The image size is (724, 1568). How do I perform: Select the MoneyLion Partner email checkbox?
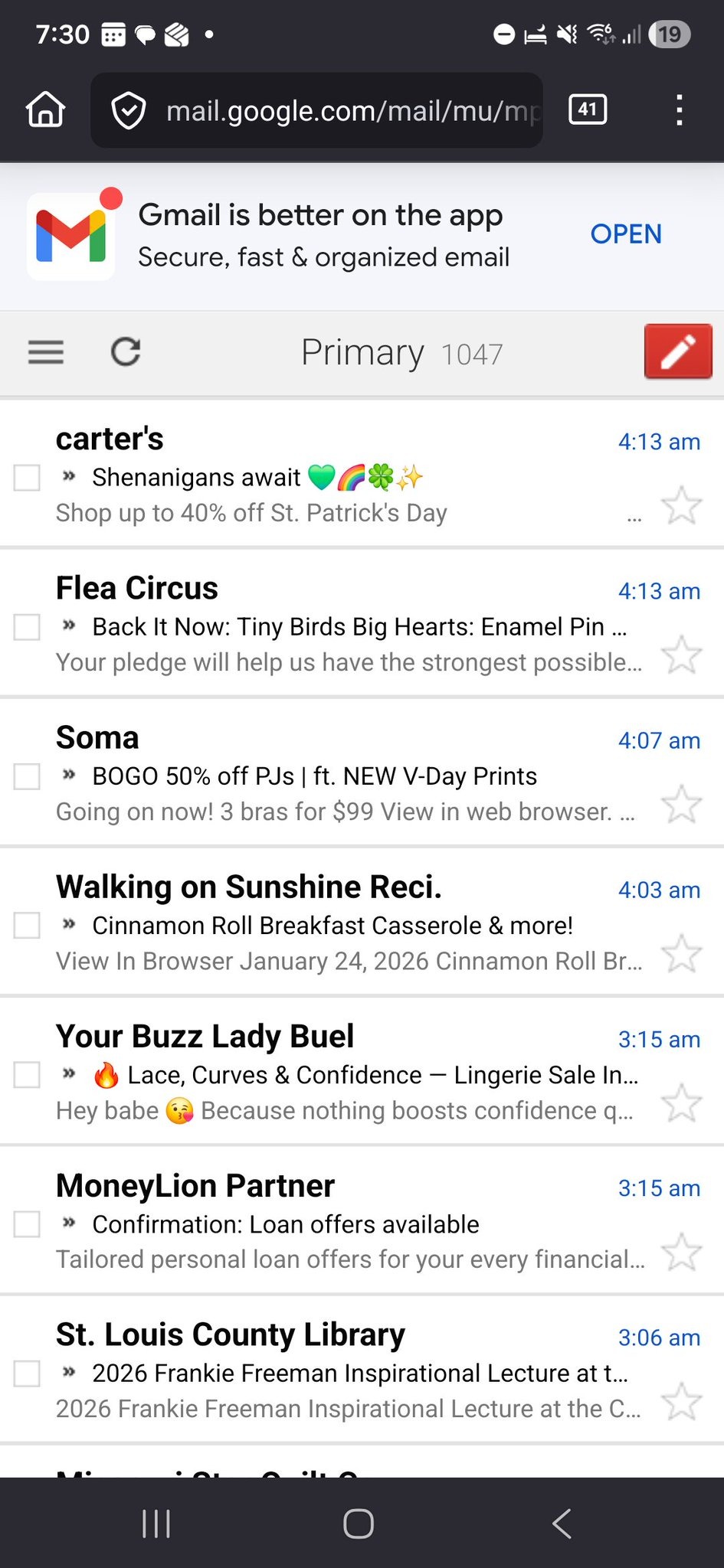point(26,1225)
